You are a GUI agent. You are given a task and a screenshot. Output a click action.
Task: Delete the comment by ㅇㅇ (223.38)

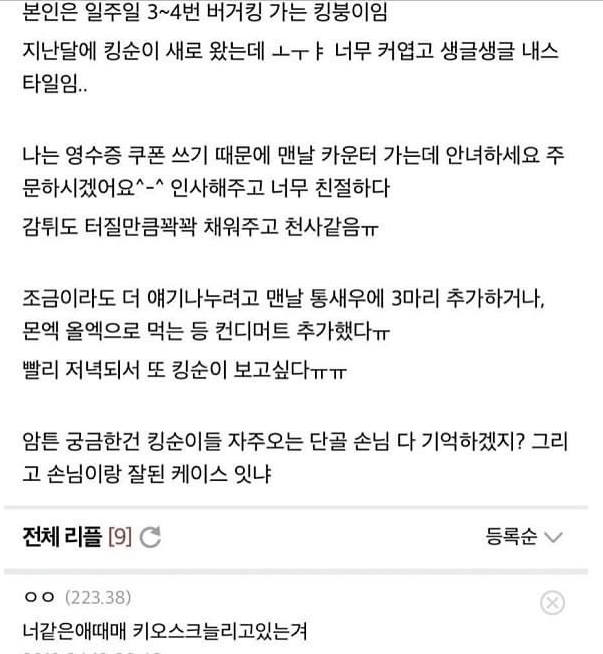(x=552, y=602)
